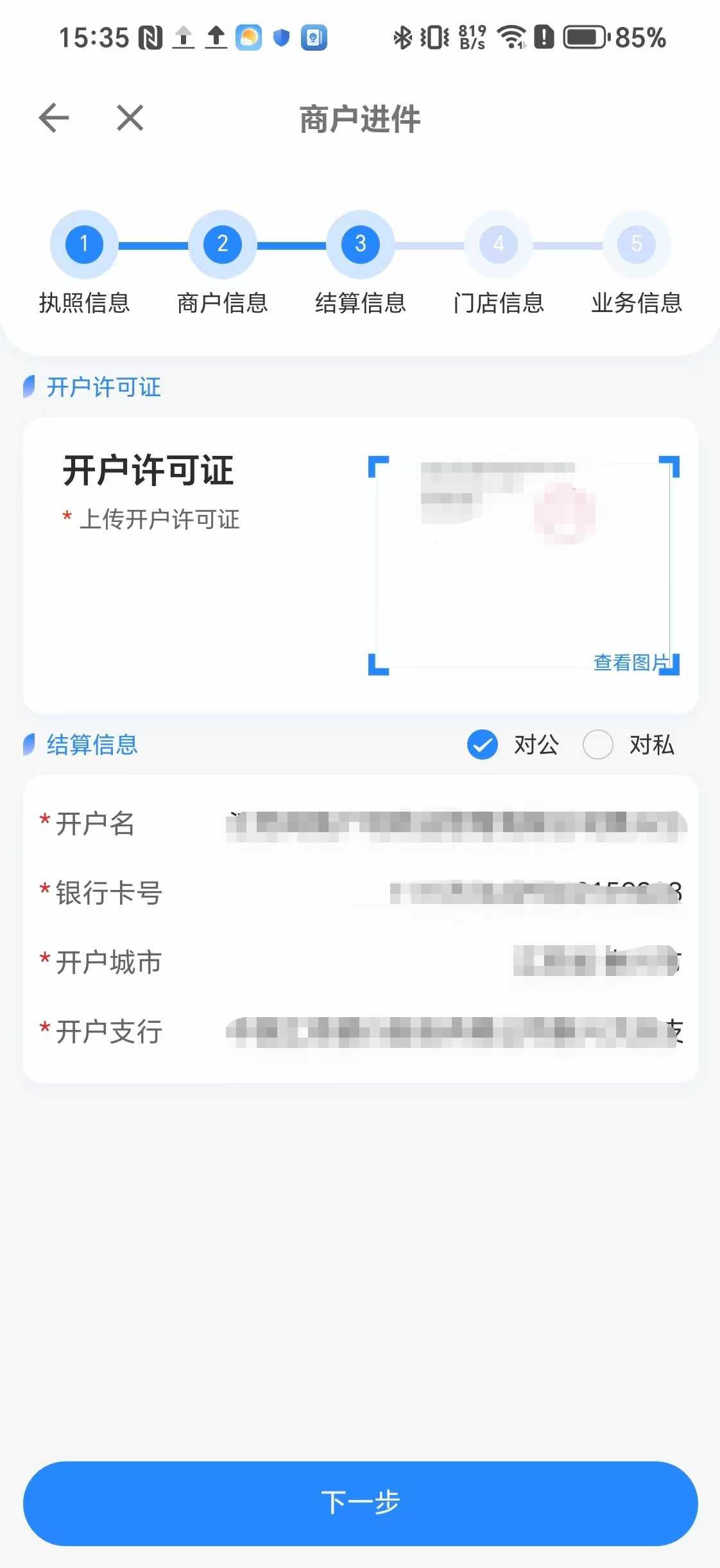The image size is (720, 1568).
Task: Jump to step 2 商户信息
Action: 222,245
